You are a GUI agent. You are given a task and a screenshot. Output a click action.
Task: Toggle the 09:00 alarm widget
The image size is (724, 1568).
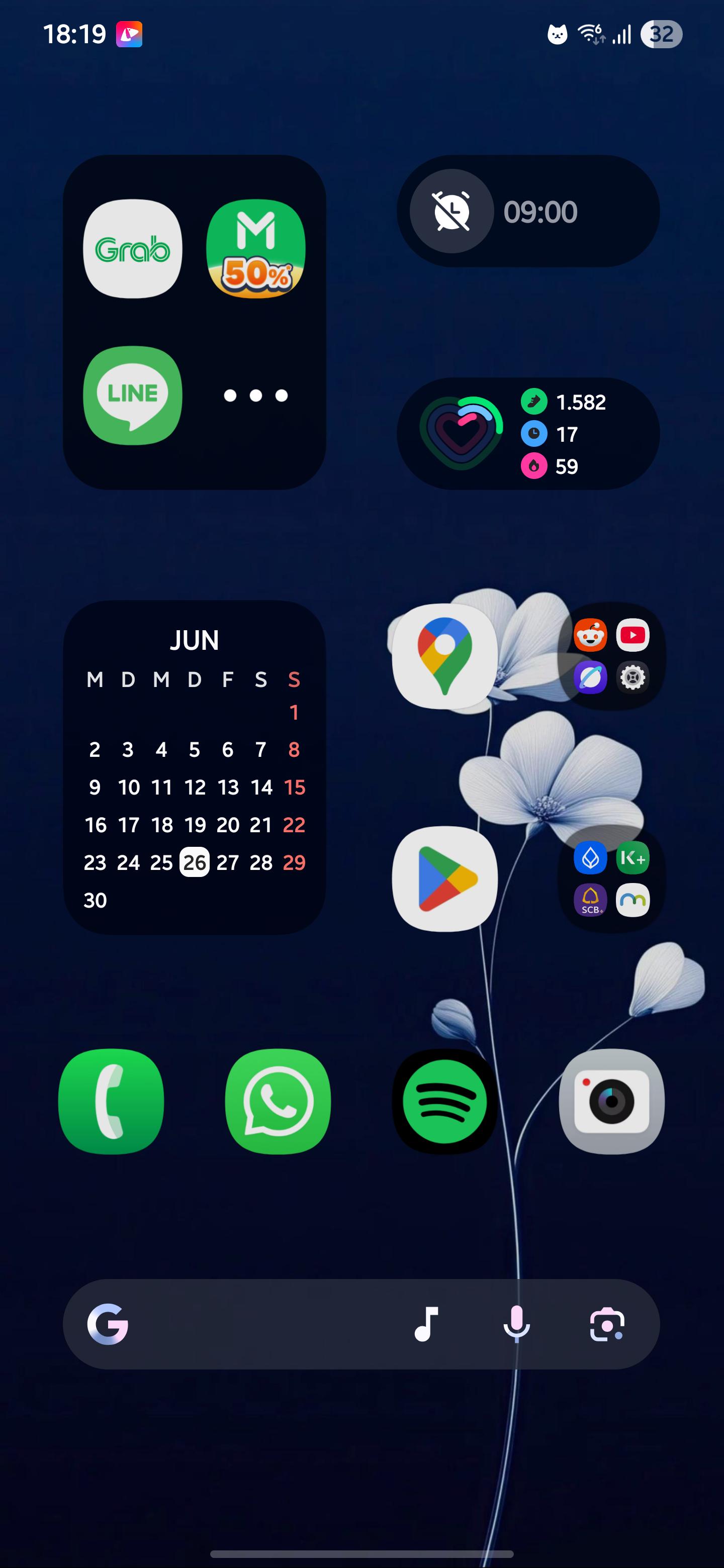451,211
